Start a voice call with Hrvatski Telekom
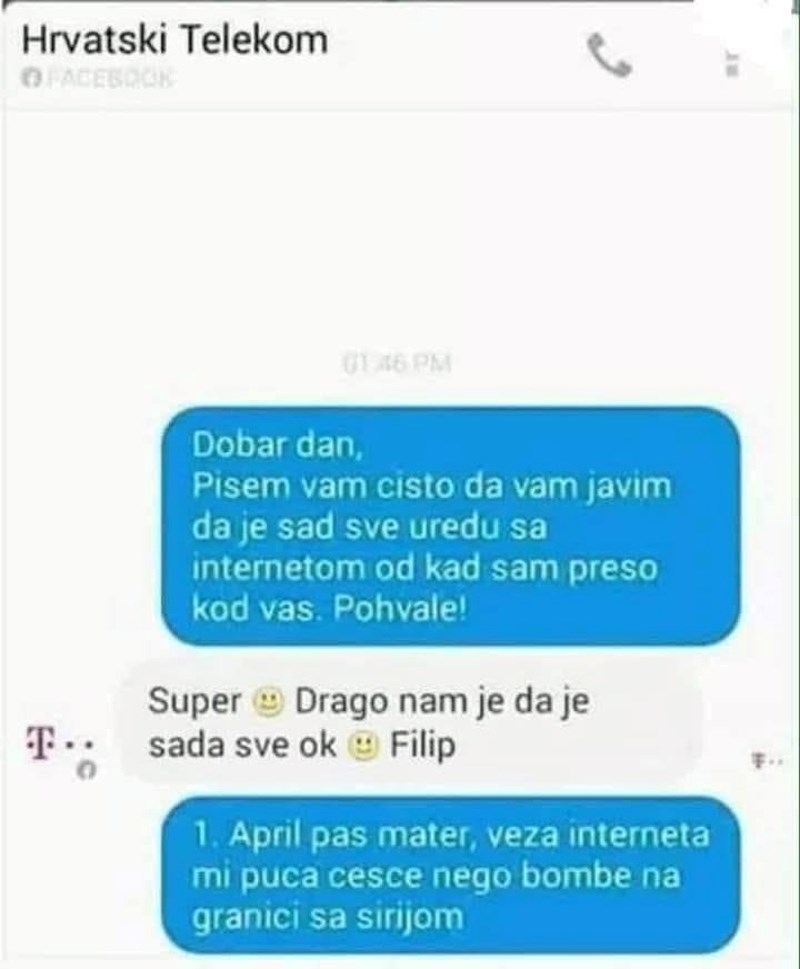 (609, 56)
